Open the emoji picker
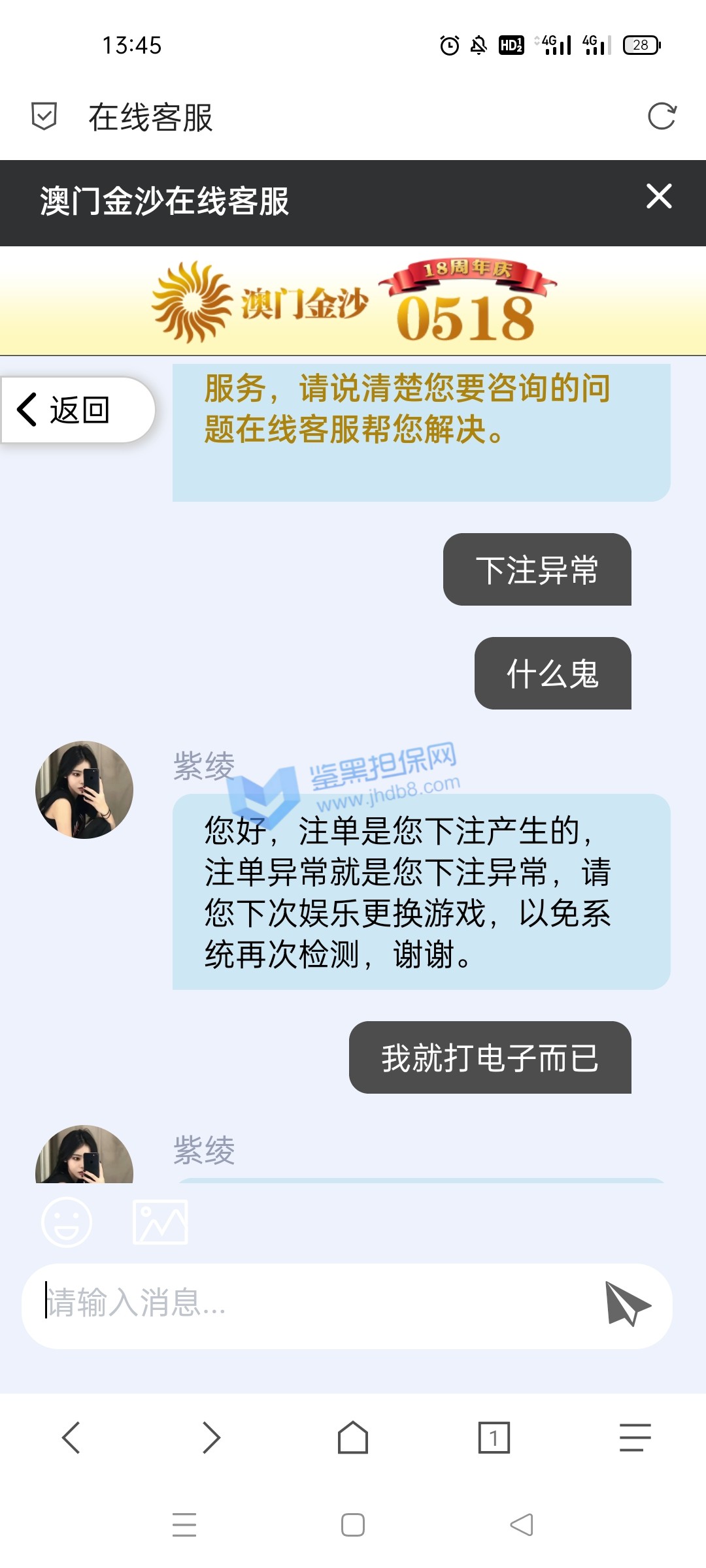 point(66,1222)
